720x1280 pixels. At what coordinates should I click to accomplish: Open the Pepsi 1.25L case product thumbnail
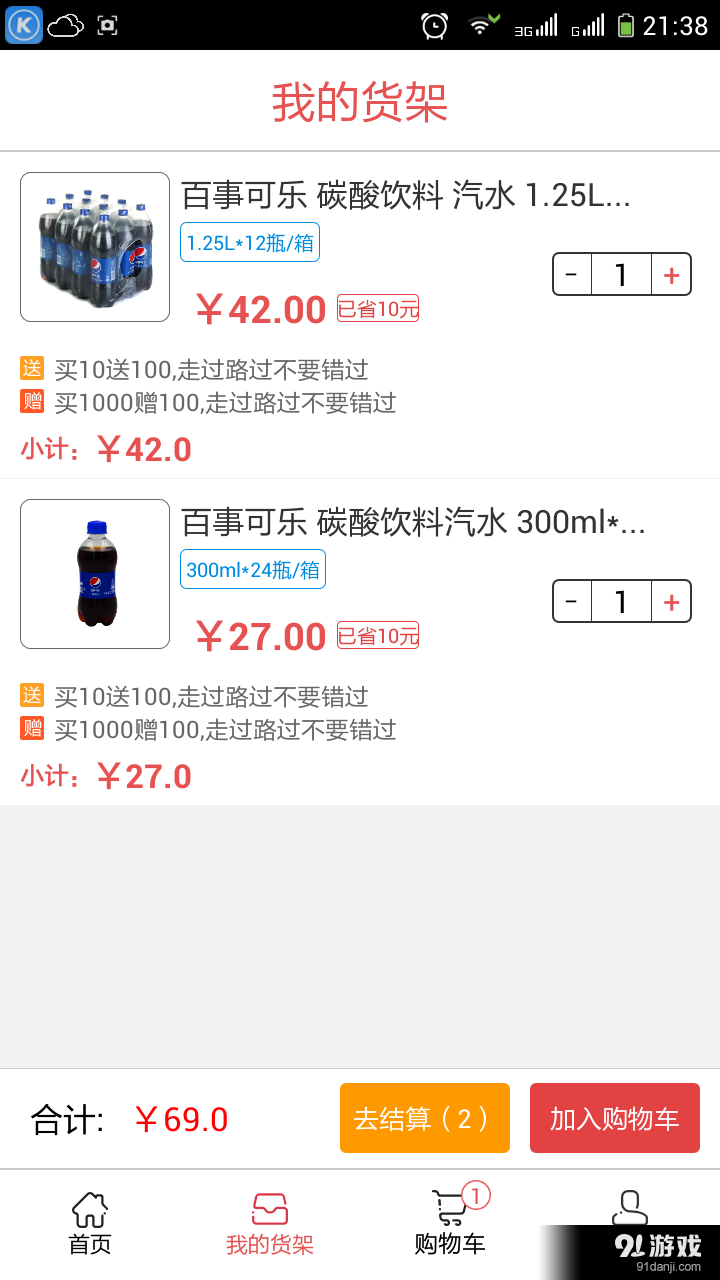94,246
